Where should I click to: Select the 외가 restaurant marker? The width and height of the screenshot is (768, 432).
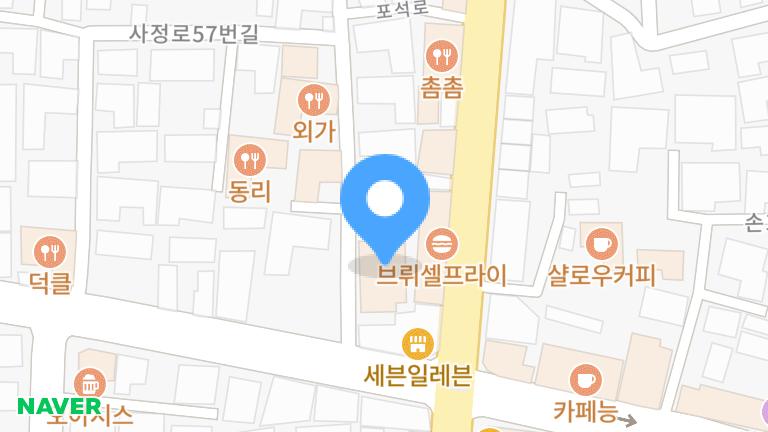tap(314, 98)
